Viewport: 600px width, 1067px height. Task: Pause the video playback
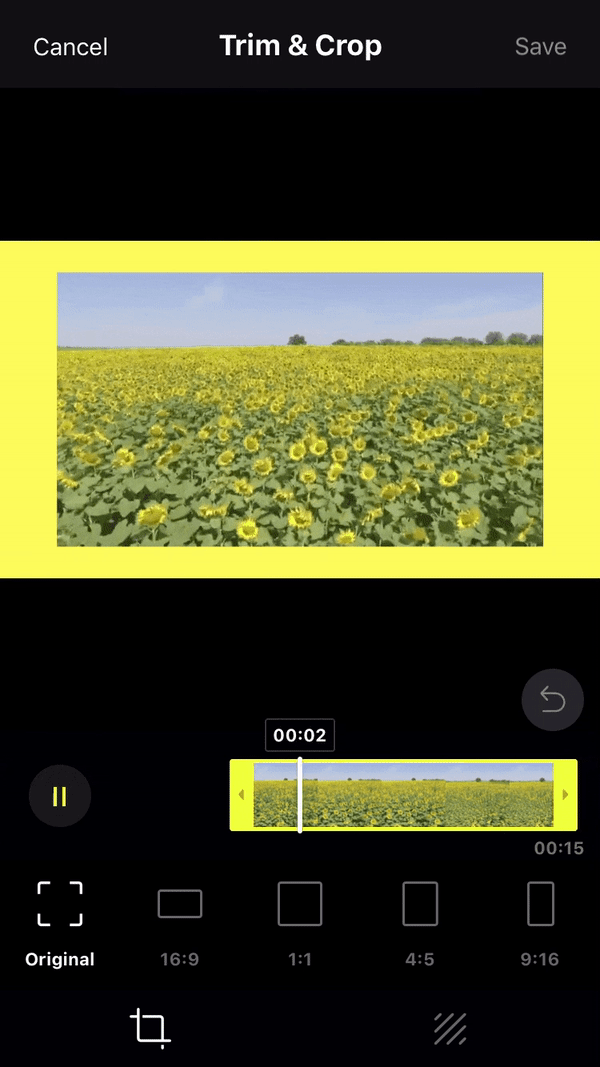(x=60, y=796)
